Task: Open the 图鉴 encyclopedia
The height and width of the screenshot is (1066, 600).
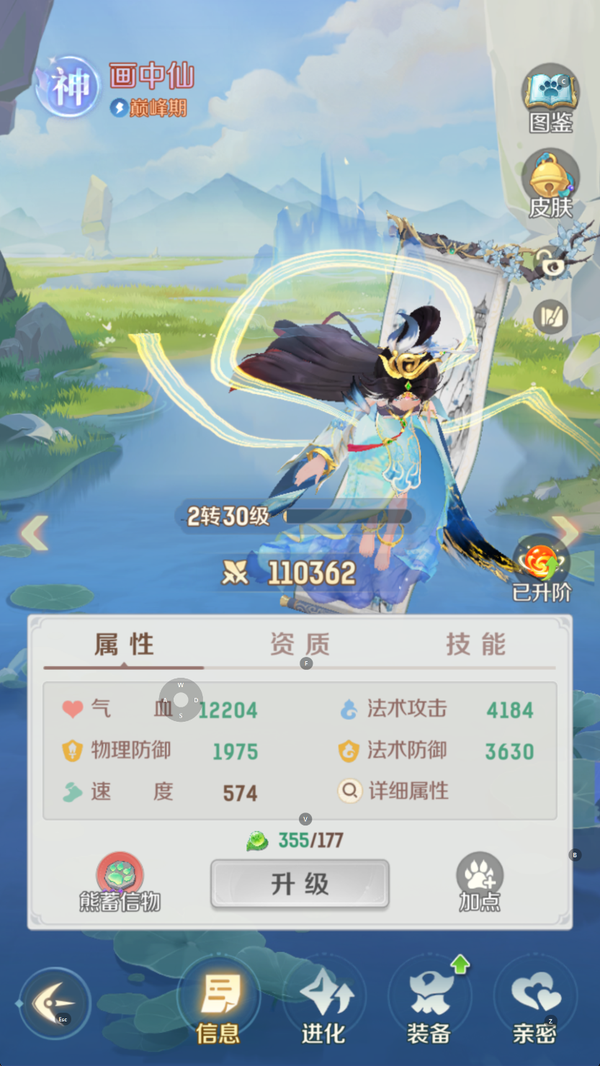Action: pyautogui.click(x=550, y=98)
